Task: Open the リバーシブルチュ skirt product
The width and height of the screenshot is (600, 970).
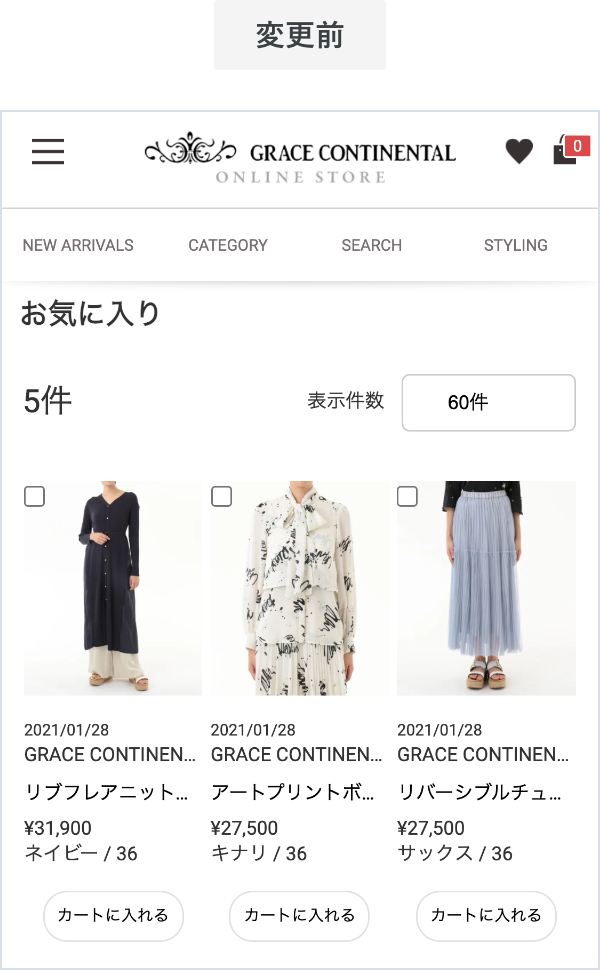Action: pyautogui.click(x=486, y=588)
